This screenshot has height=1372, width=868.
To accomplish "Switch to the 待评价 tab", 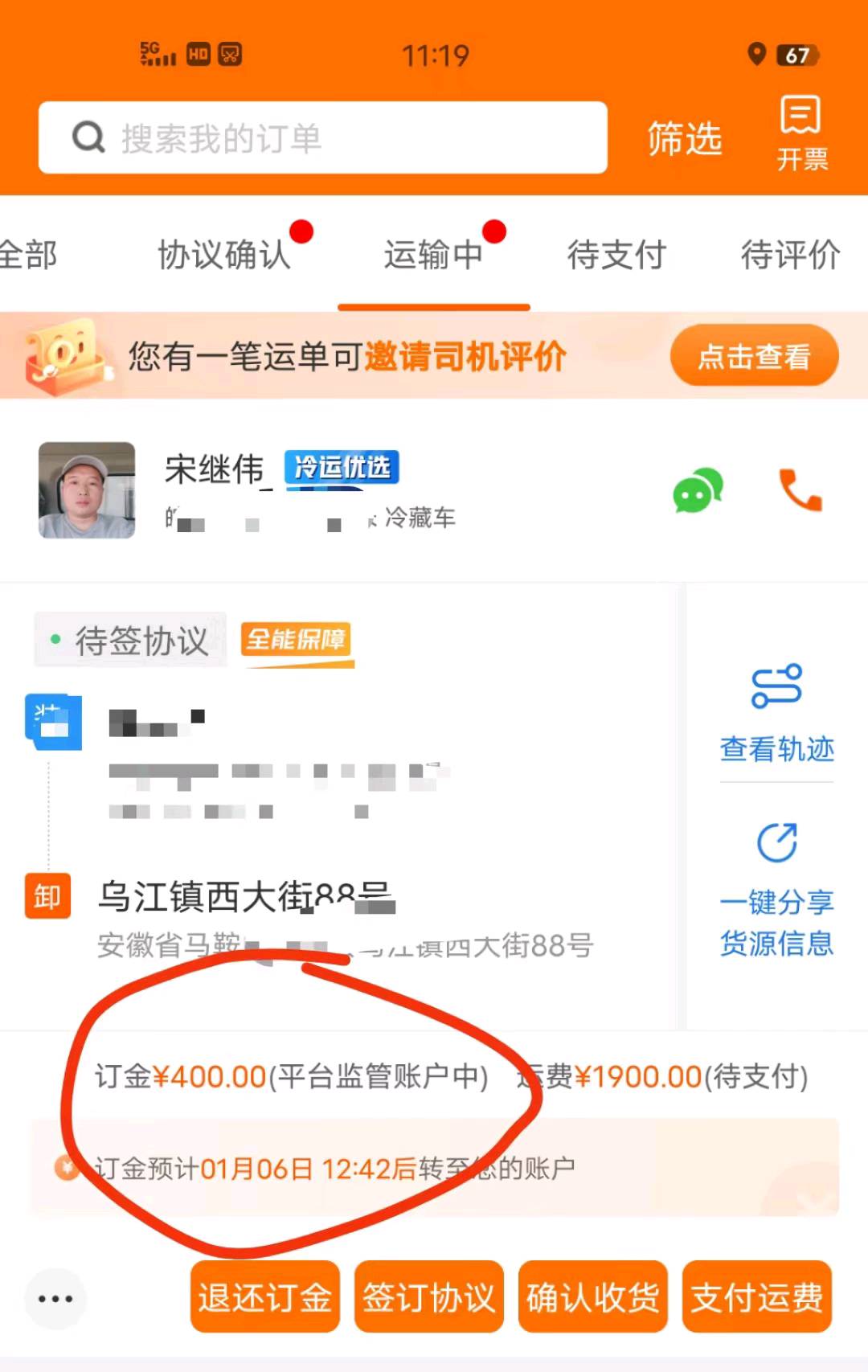I will click(x=790, y=255).
